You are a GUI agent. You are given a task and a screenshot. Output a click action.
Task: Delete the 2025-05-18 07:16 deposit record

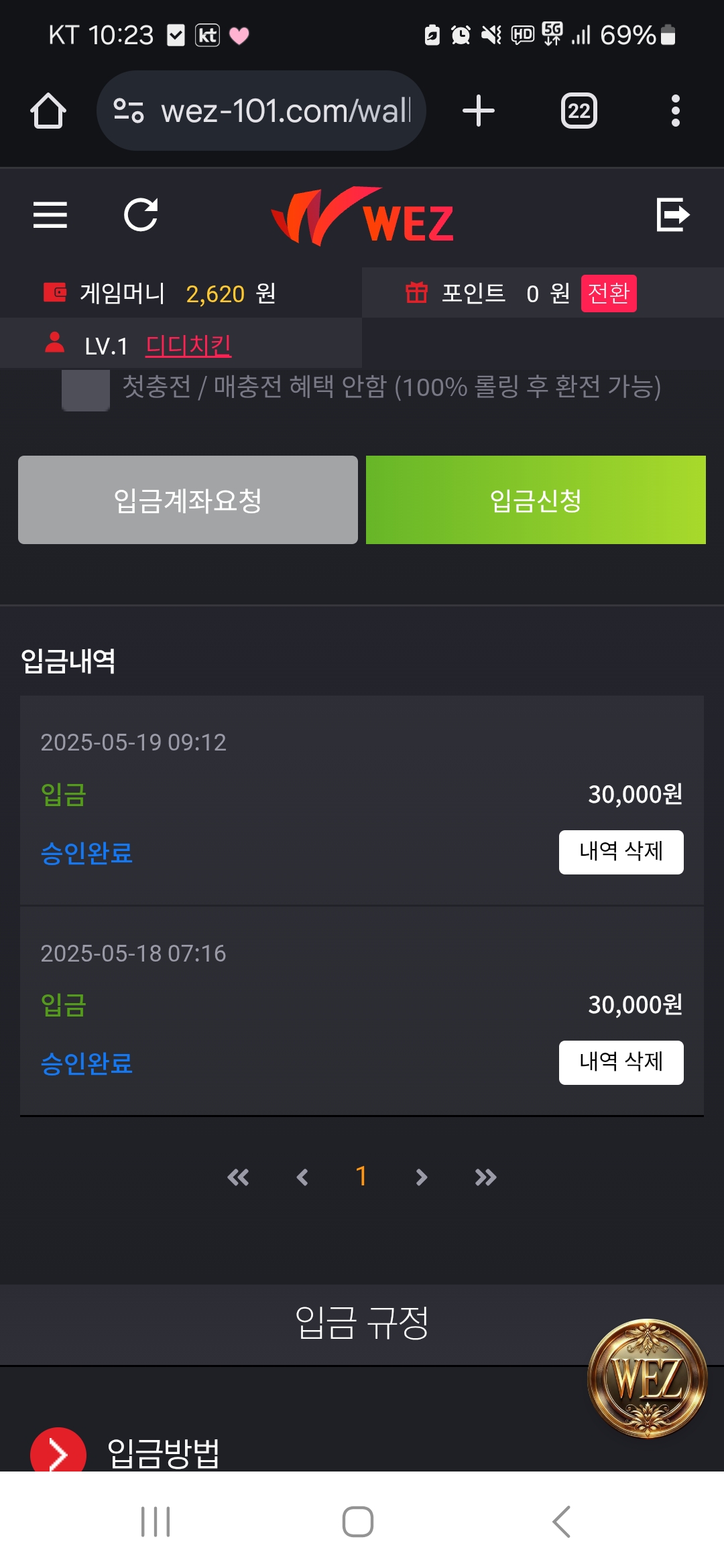click(621, 1062)
